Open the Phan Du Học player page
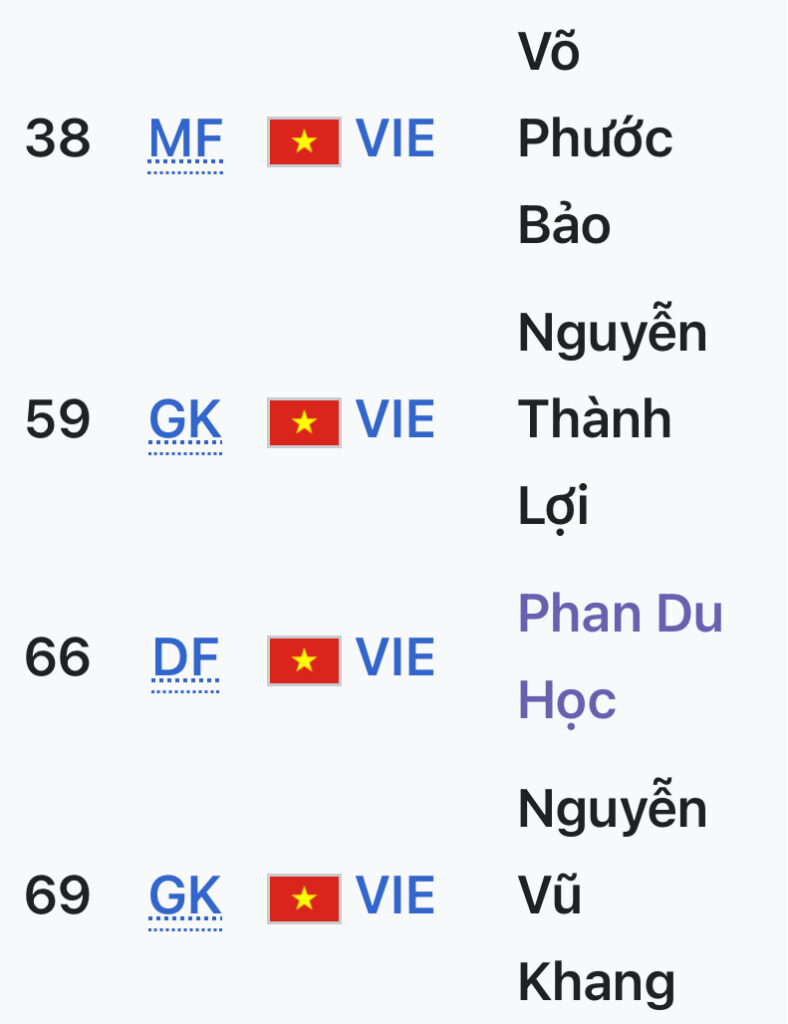The image size is (788, 1024). pos(619,614)
